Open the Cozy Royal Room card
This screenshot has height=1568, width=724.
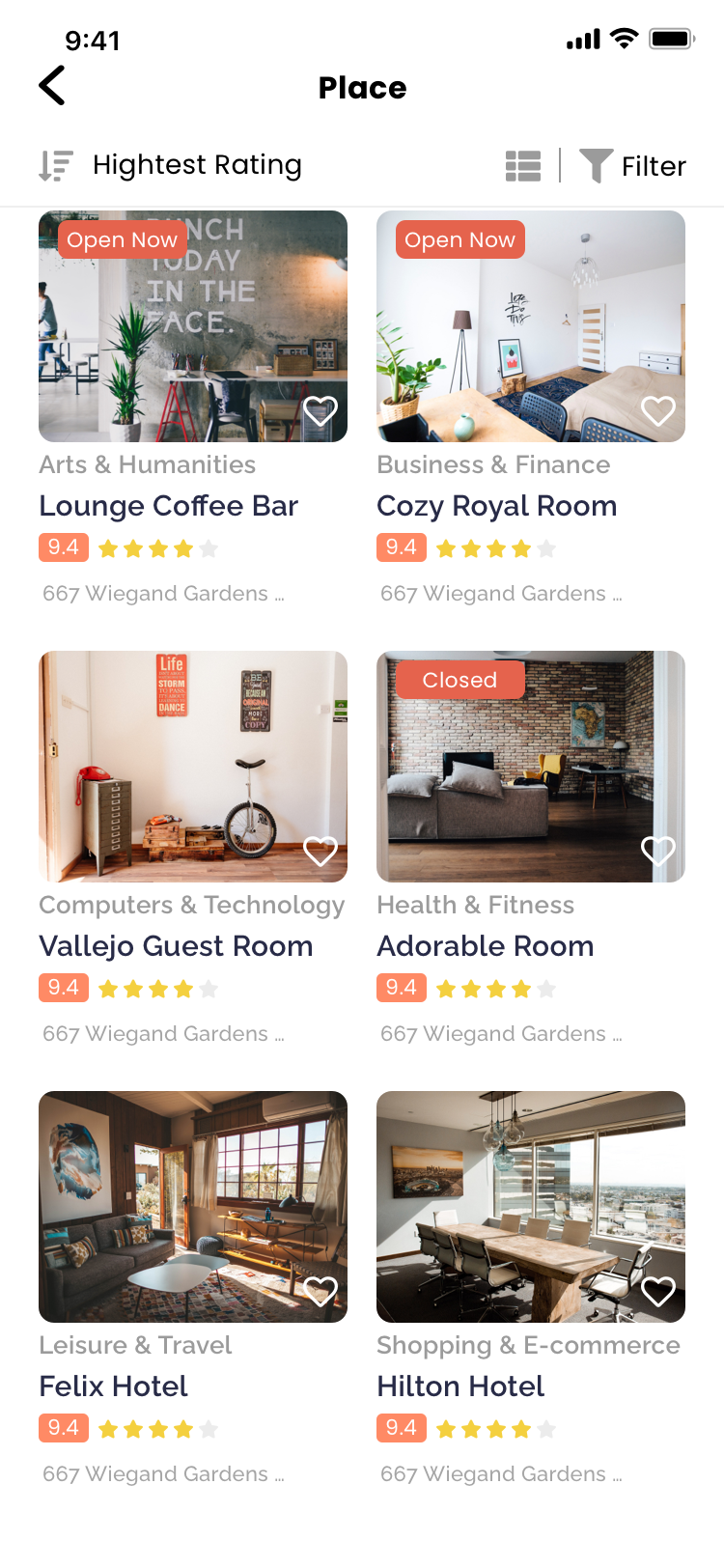pos(496,506)
